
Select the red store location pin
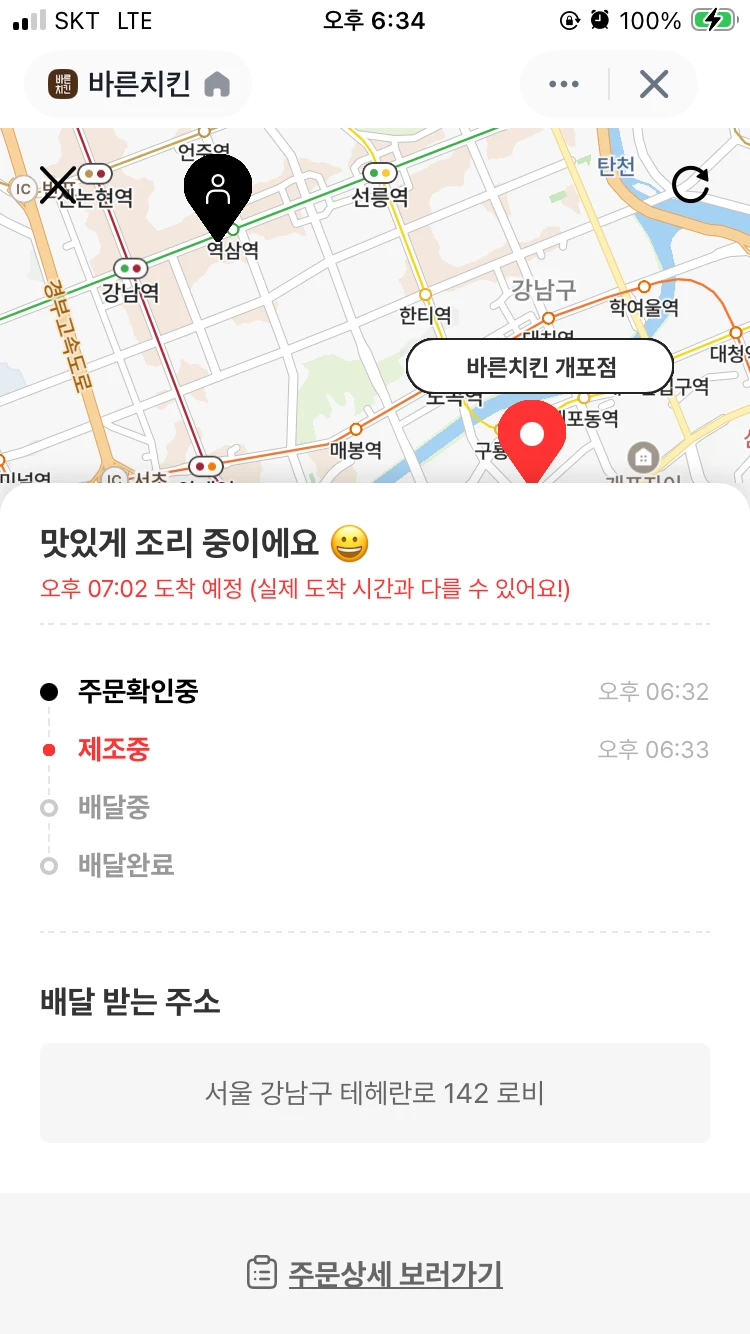[x=532, y=438]
